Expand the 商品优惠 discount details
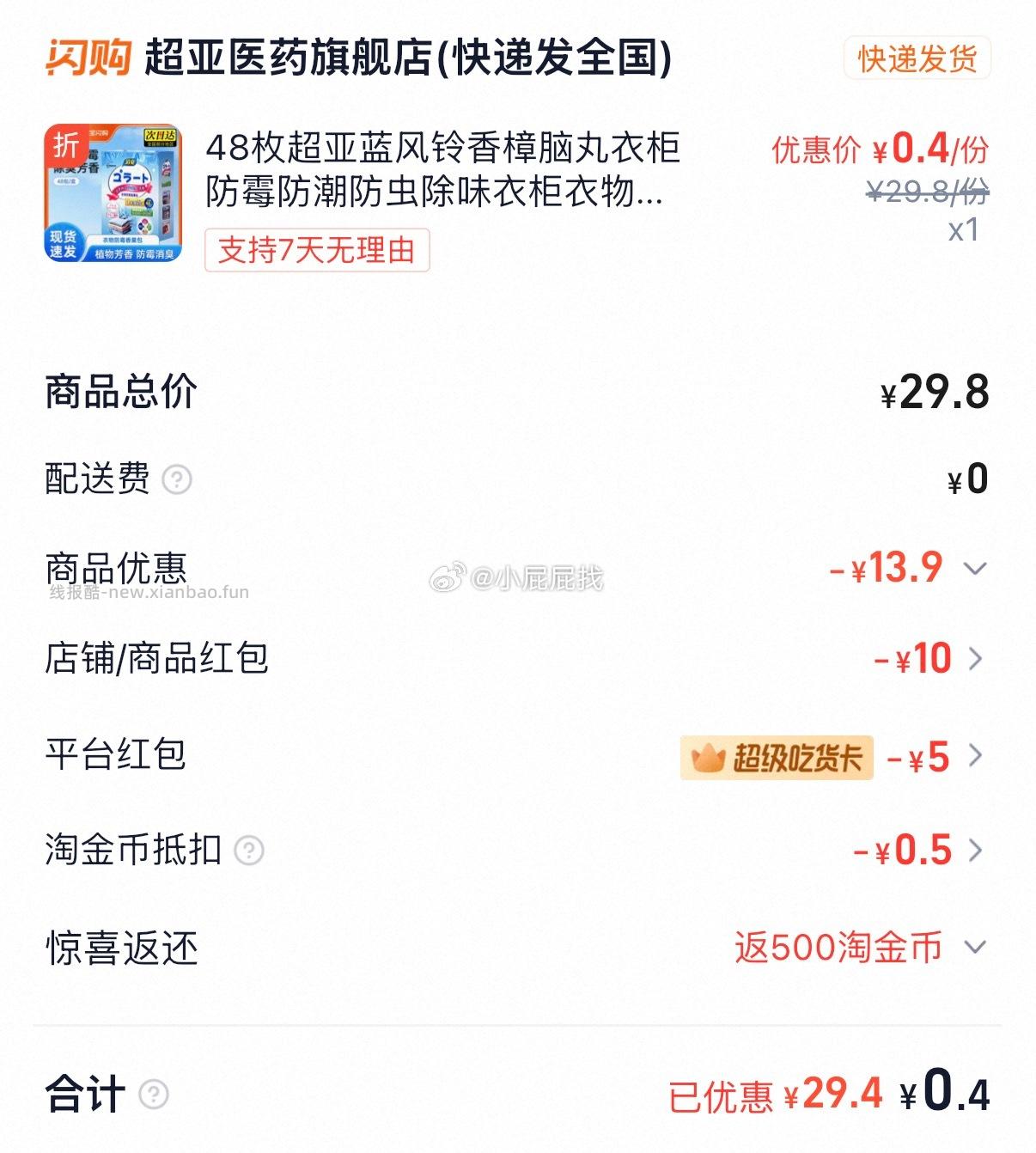This screenshot has width=1036, height=1153. [x=975, y=569]
